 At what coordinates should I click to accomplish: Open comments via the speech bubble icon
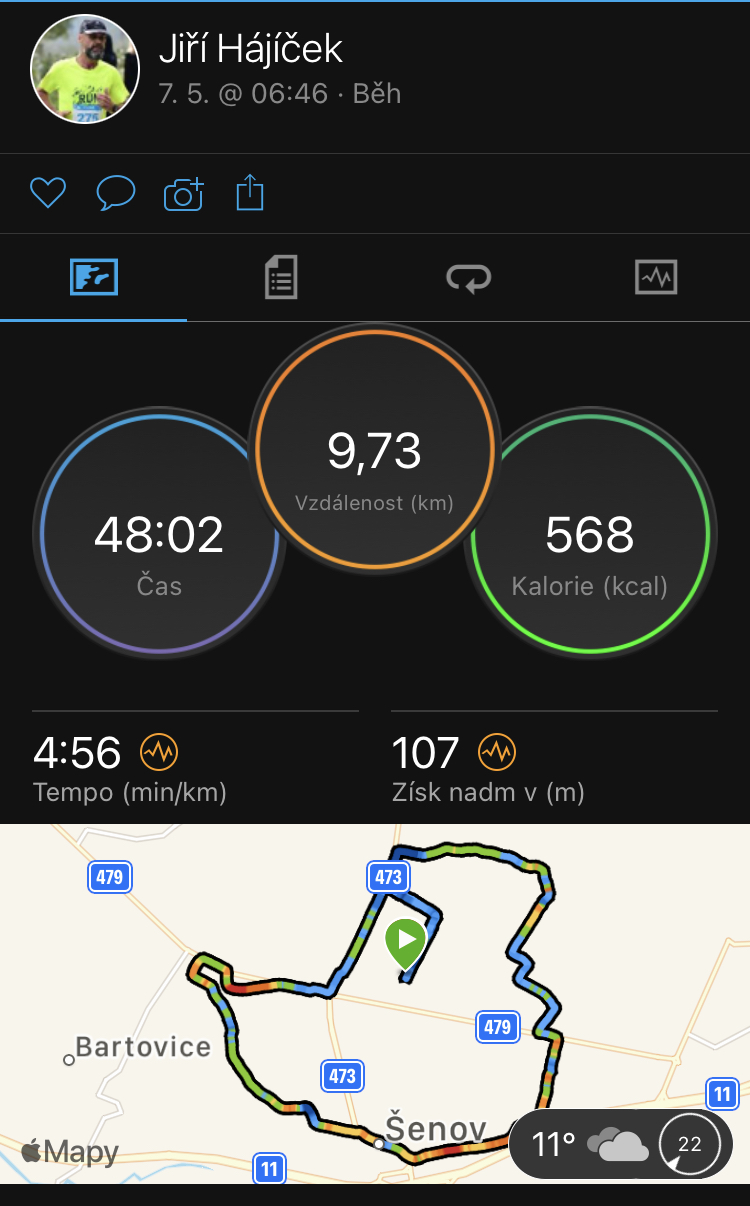click(x=116, y=192)
